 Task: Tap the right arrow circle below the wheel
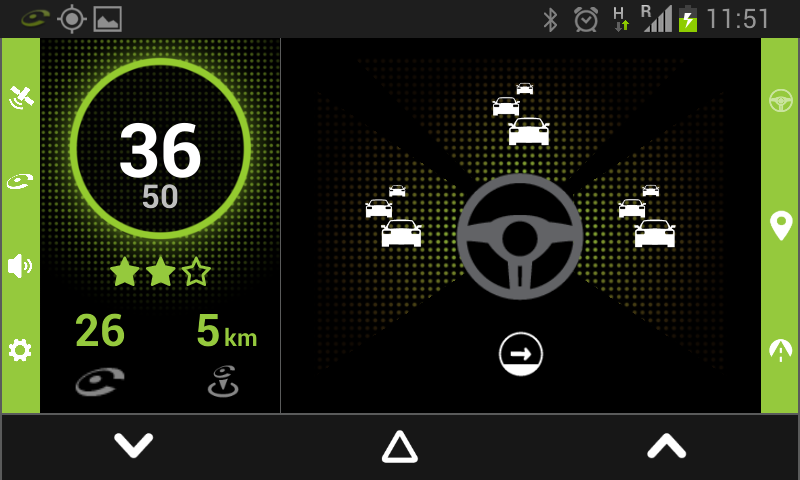[521, 354]
